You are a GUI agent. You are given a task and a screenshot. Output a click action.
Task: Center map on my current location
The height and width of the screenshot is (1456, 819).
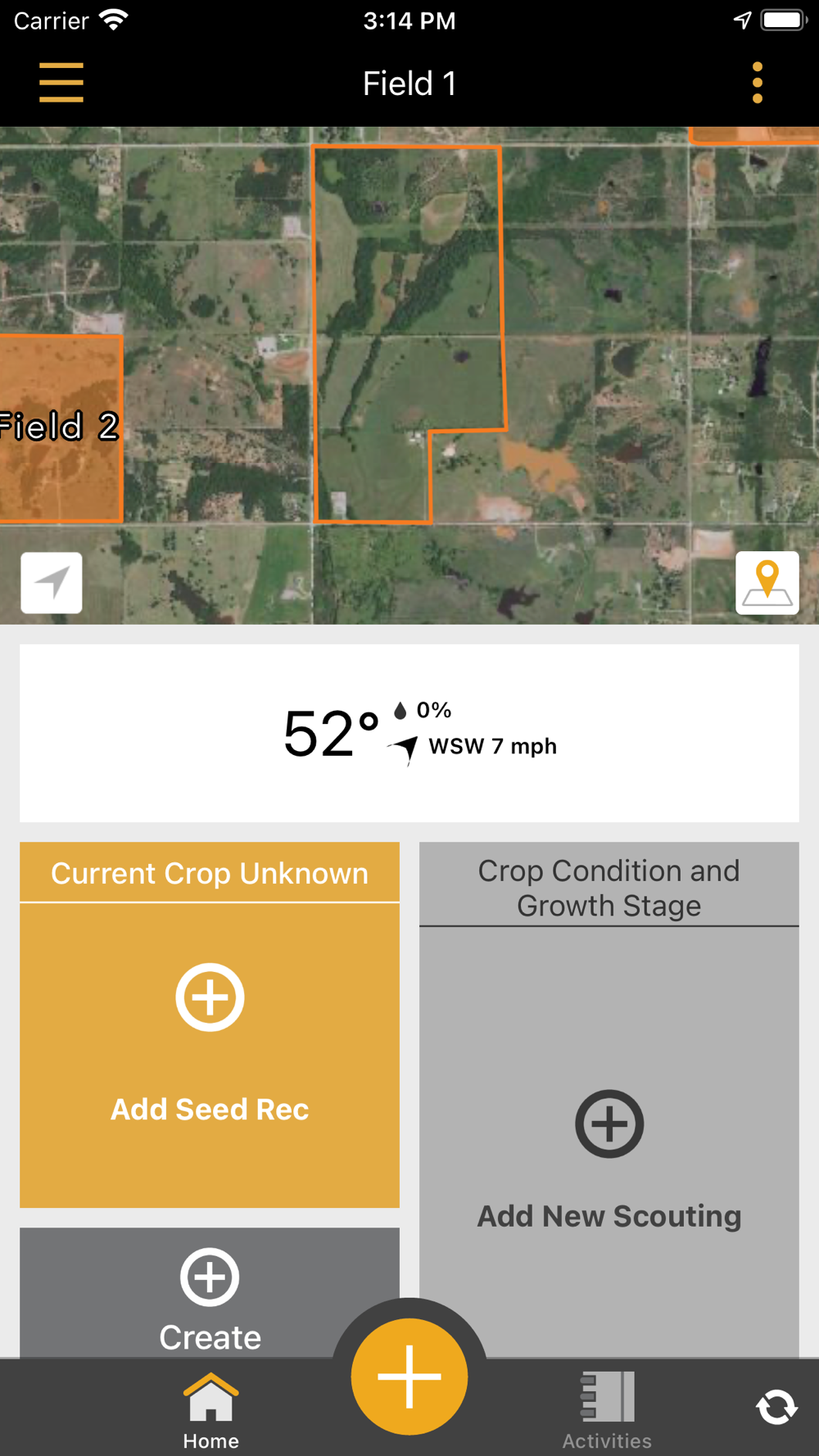52,583
